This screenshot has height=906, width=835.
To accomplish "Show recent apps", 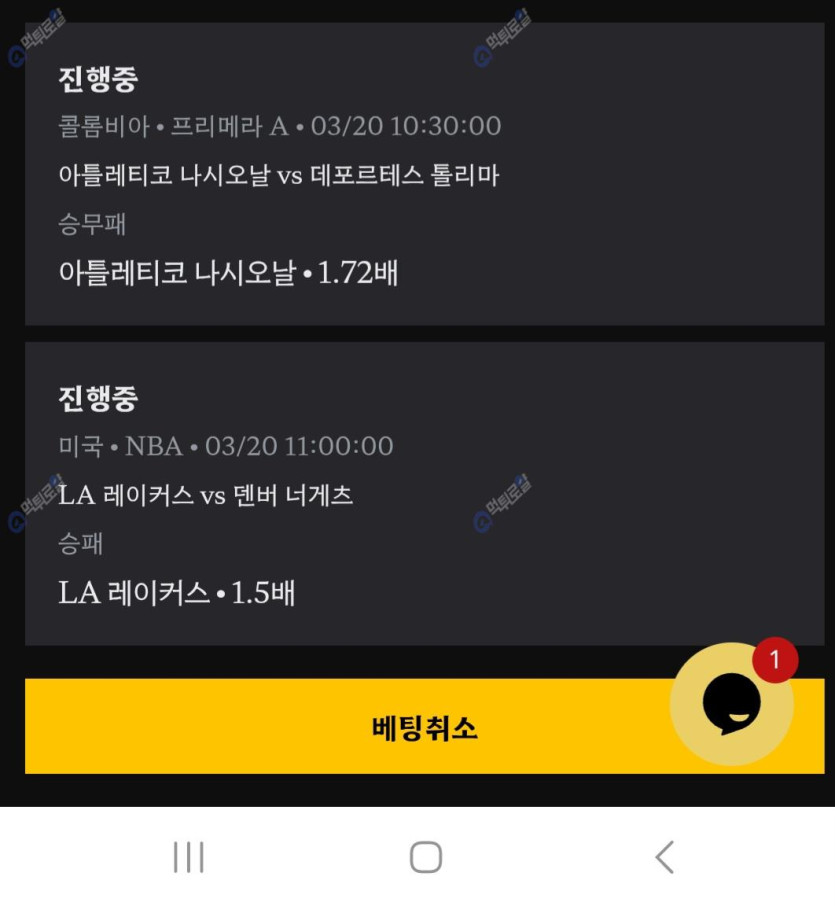I will pos(188,857).
